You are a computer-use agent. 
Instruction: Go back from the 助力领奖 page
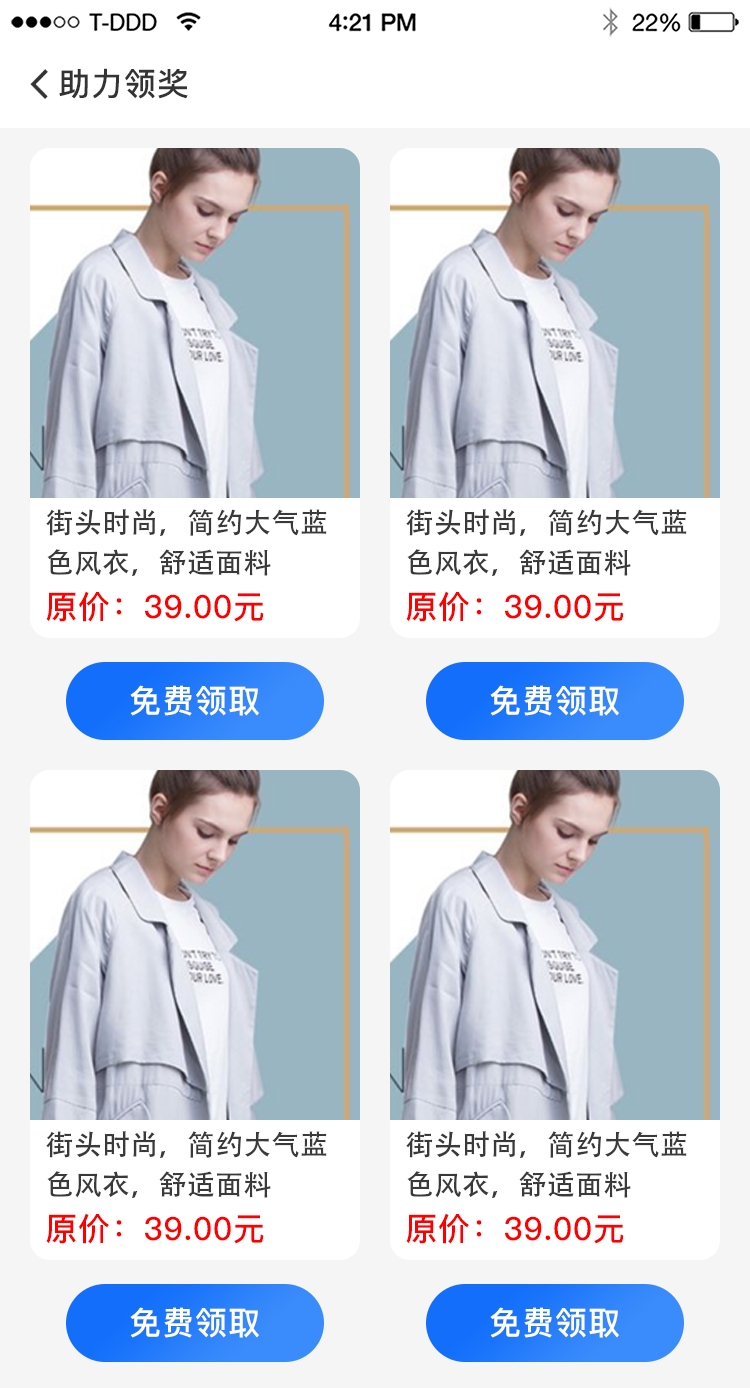tap(40, 84)
